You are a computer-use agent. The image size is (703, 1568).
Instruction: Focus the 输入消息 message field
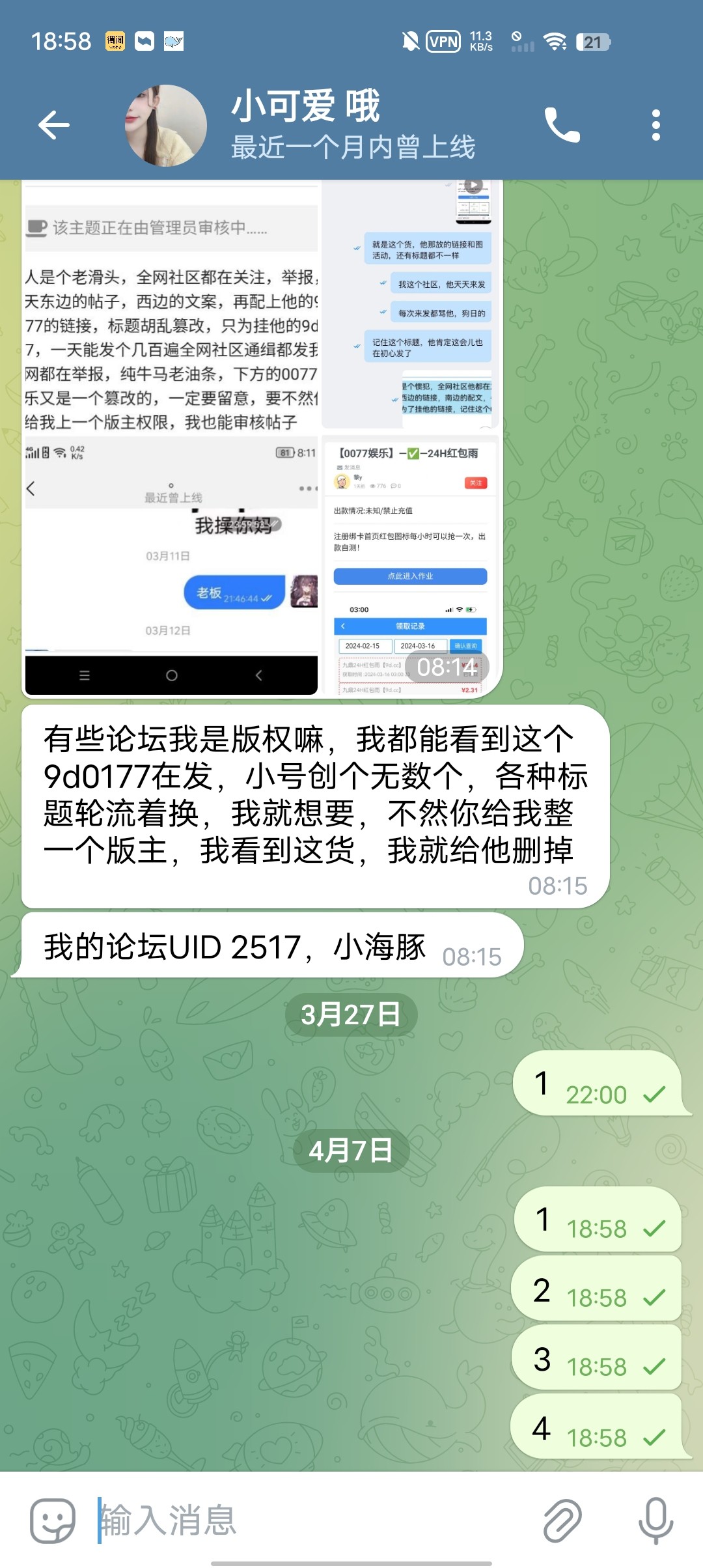(x=312, y=1520)
